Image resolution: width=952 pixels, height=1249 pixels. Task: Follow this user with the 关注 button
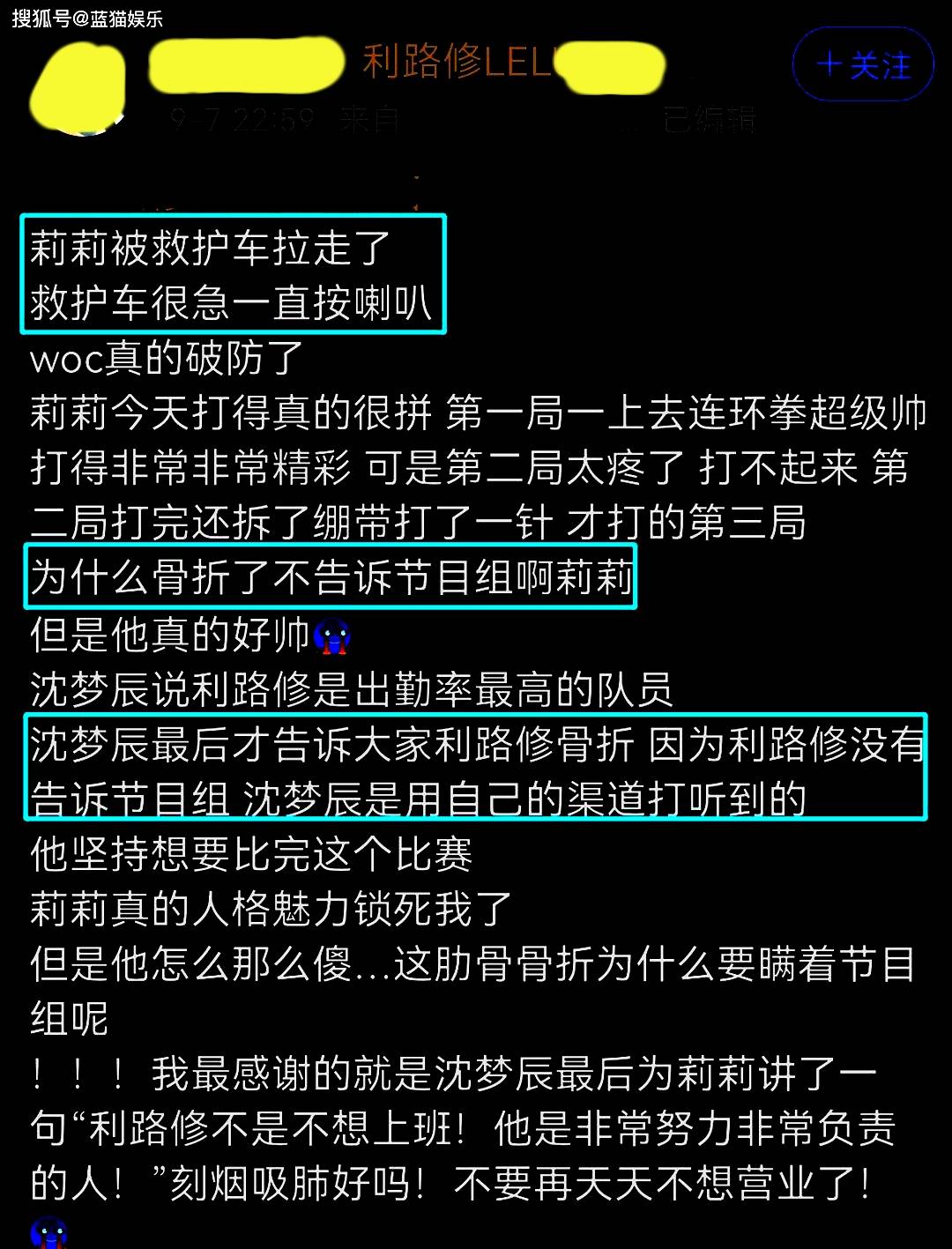point(862,65)
